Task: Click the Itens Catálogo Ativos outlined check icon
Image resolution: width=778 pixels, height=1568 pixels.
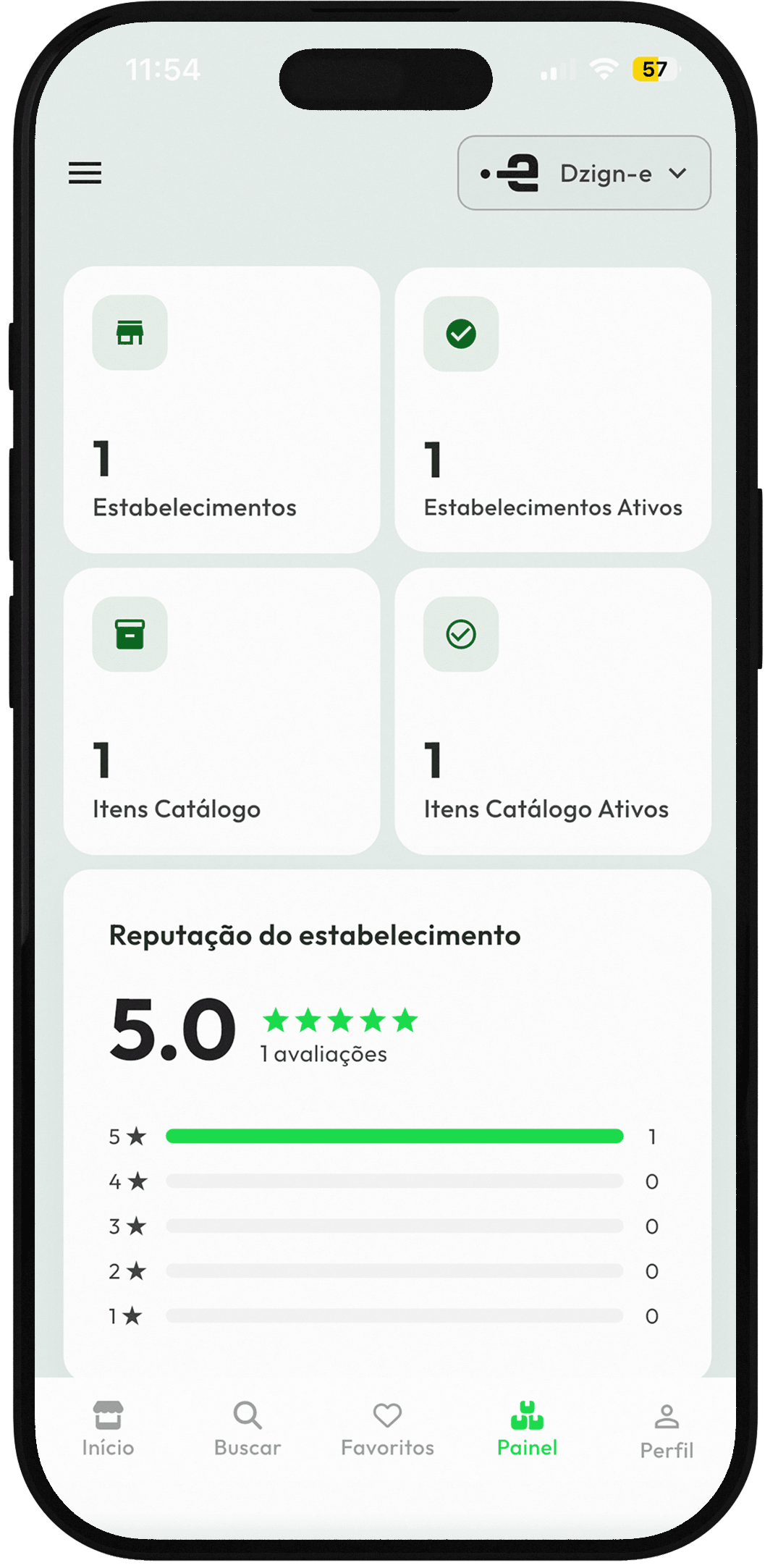Action: [461, 636]
